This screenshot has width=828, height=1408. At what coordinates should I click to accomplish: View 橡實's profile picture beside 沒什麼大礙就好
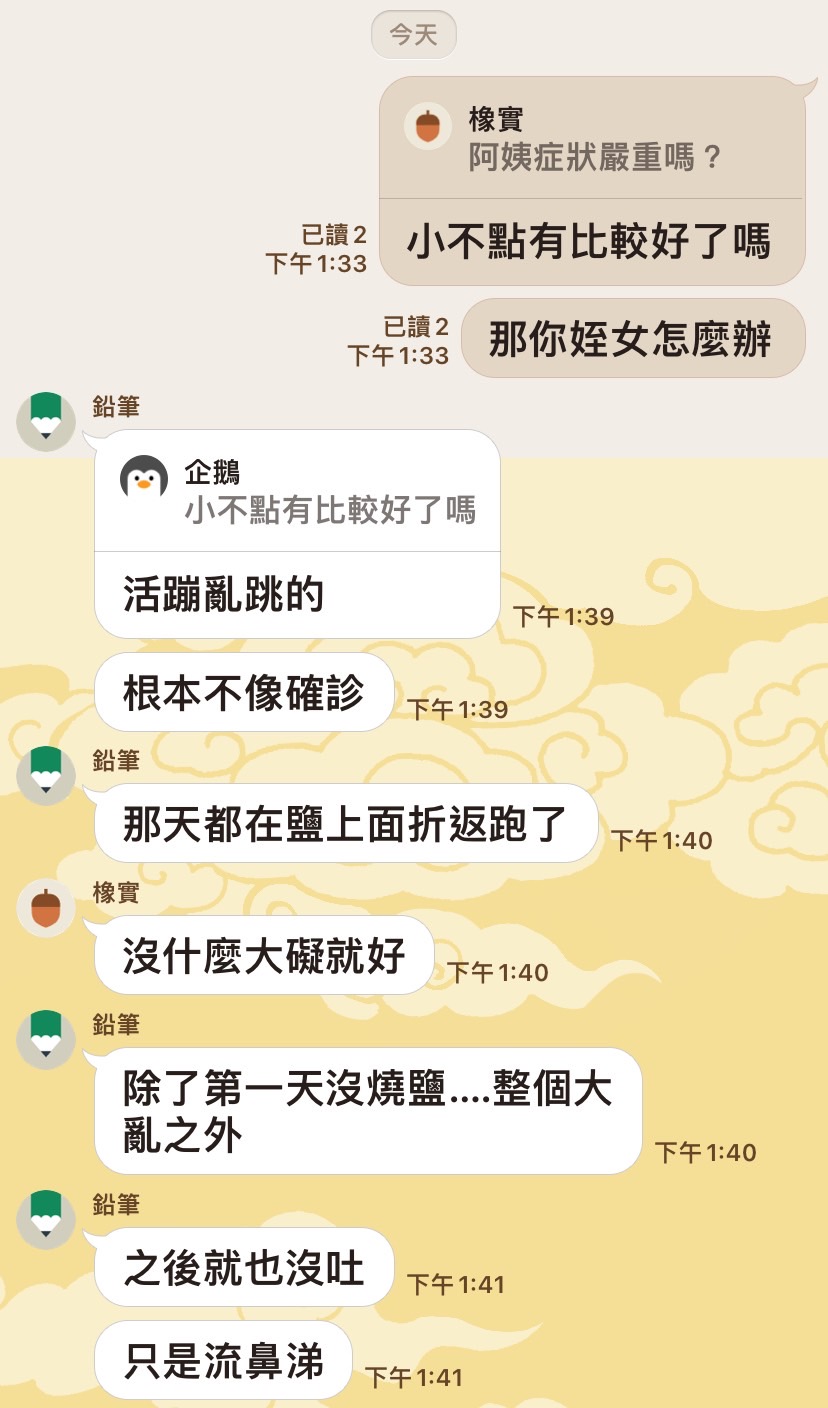(46, 908)
